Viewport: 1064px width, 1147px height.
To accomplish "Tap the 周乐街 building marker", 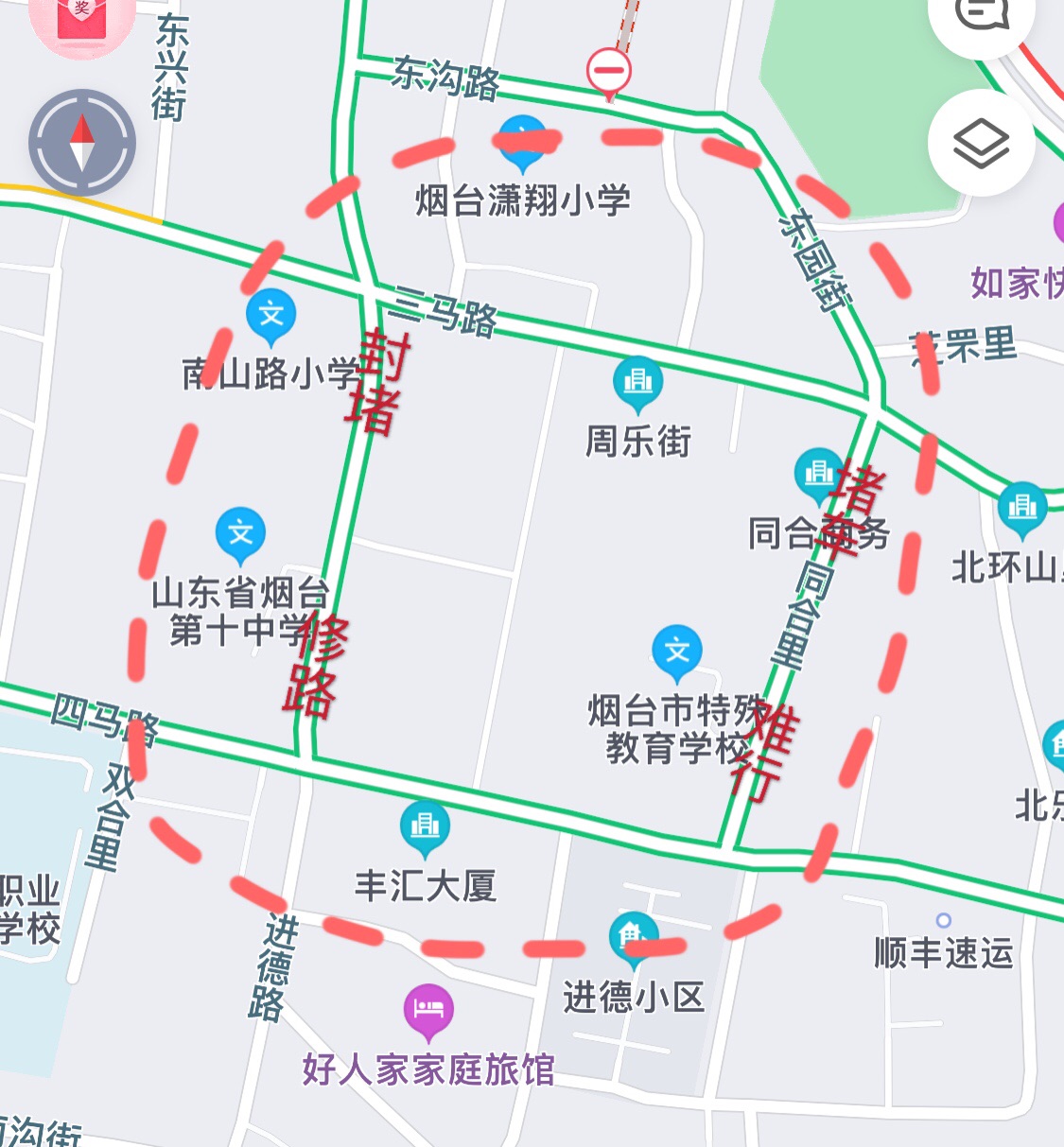I will tap(637, 382).
